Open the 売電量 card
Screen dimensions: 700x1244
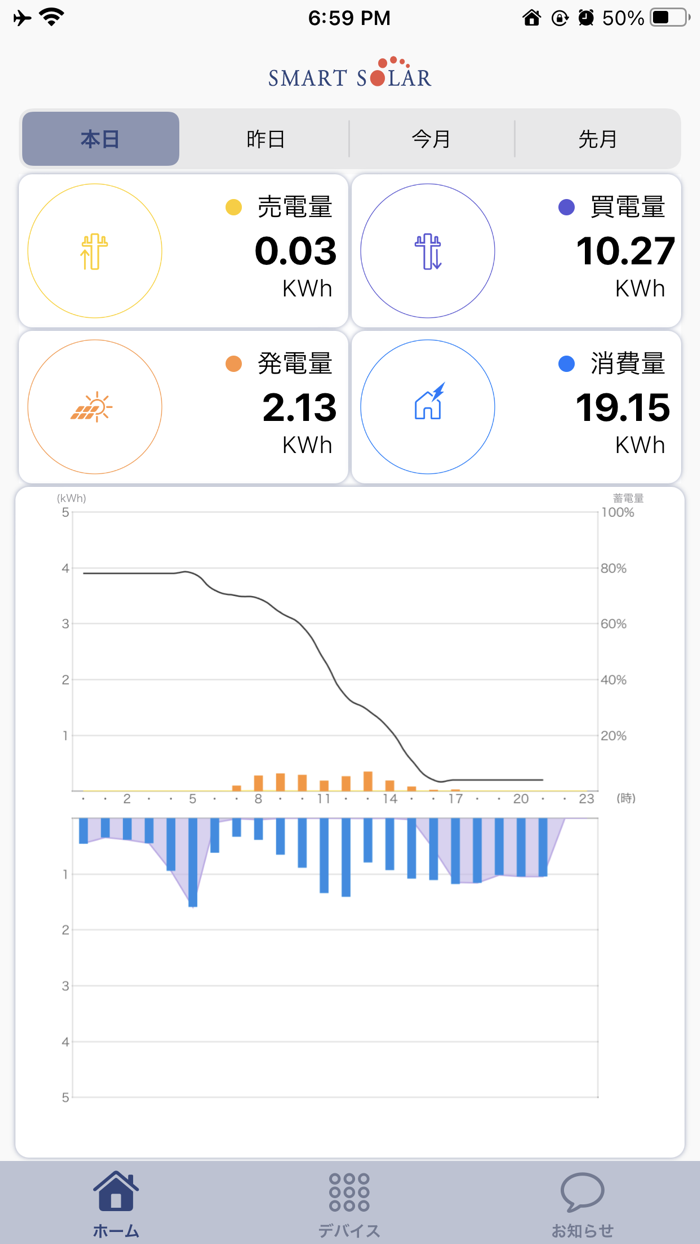(x=184, y=251)
